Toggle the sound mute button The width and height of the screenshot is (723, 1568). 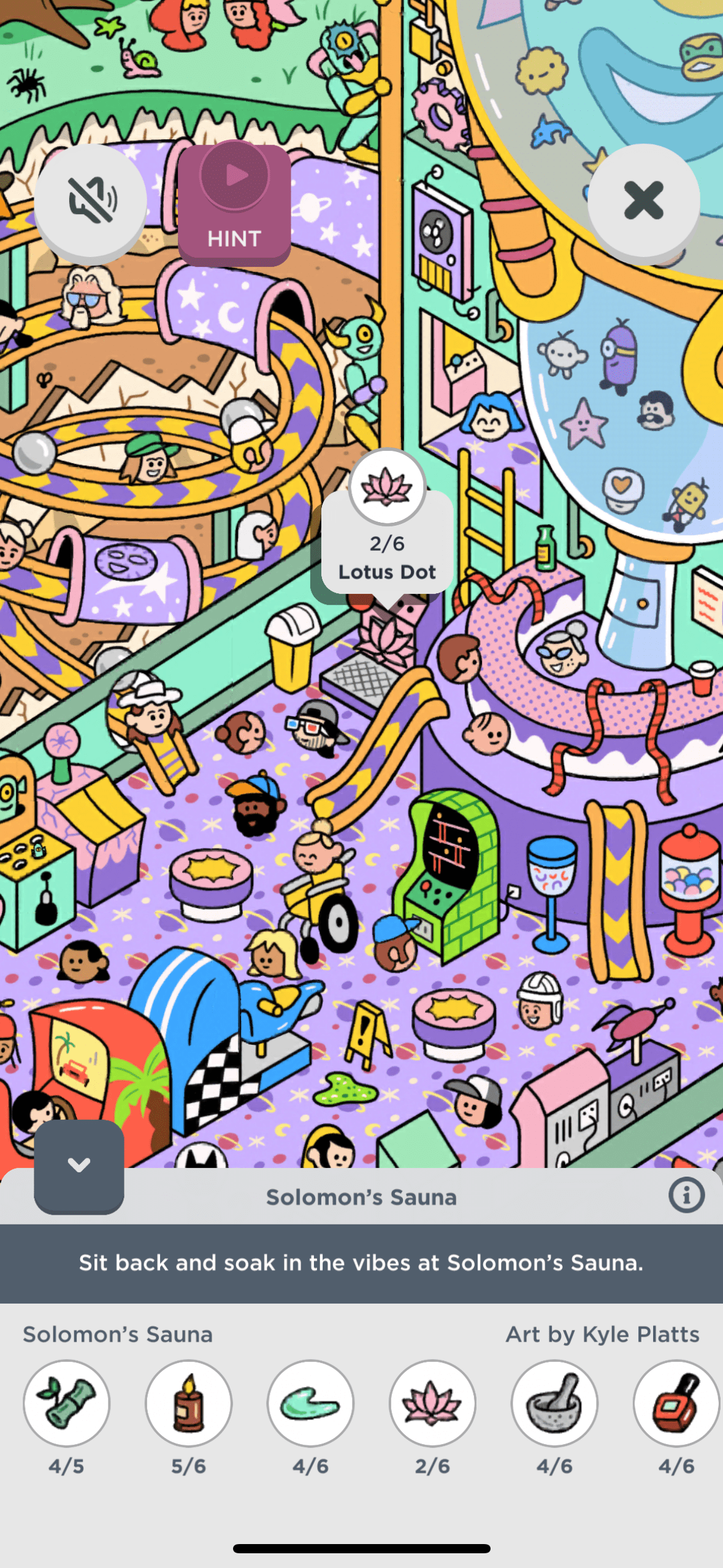pyautogui.click(x=91, y=201)
